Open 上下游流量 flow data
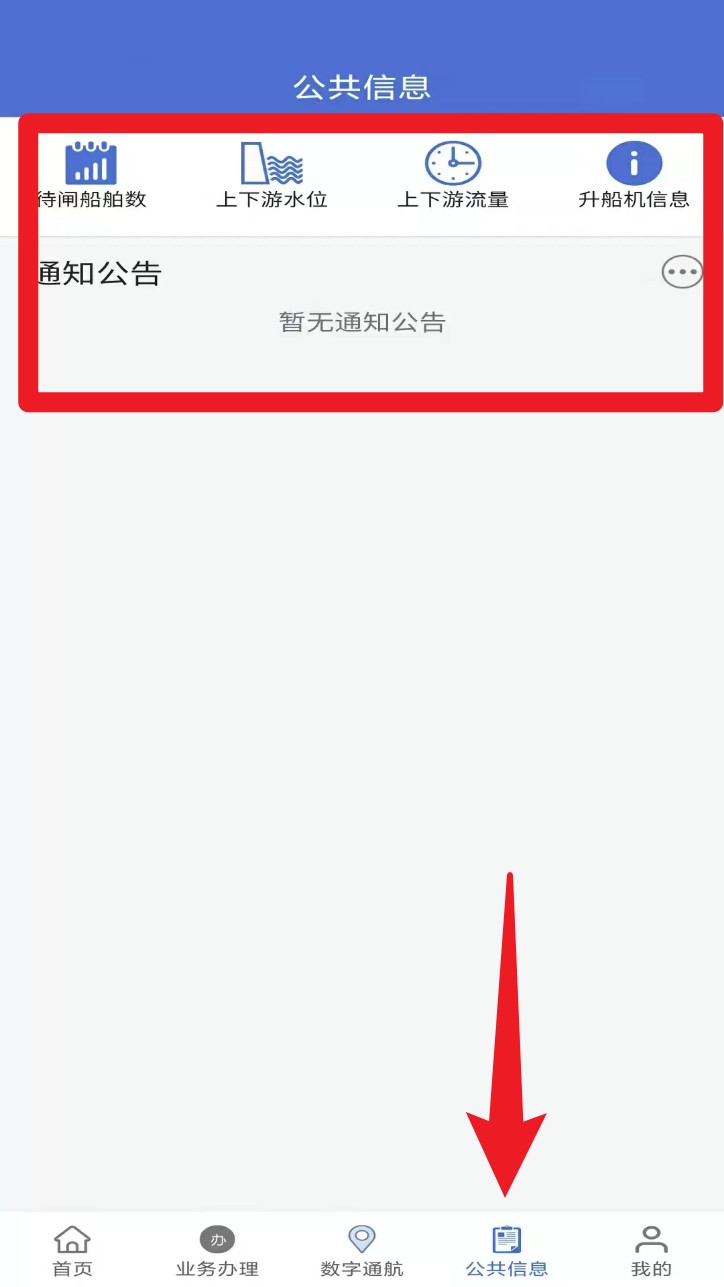Viewport: 724px width, 1287px height. click(453, 176)
